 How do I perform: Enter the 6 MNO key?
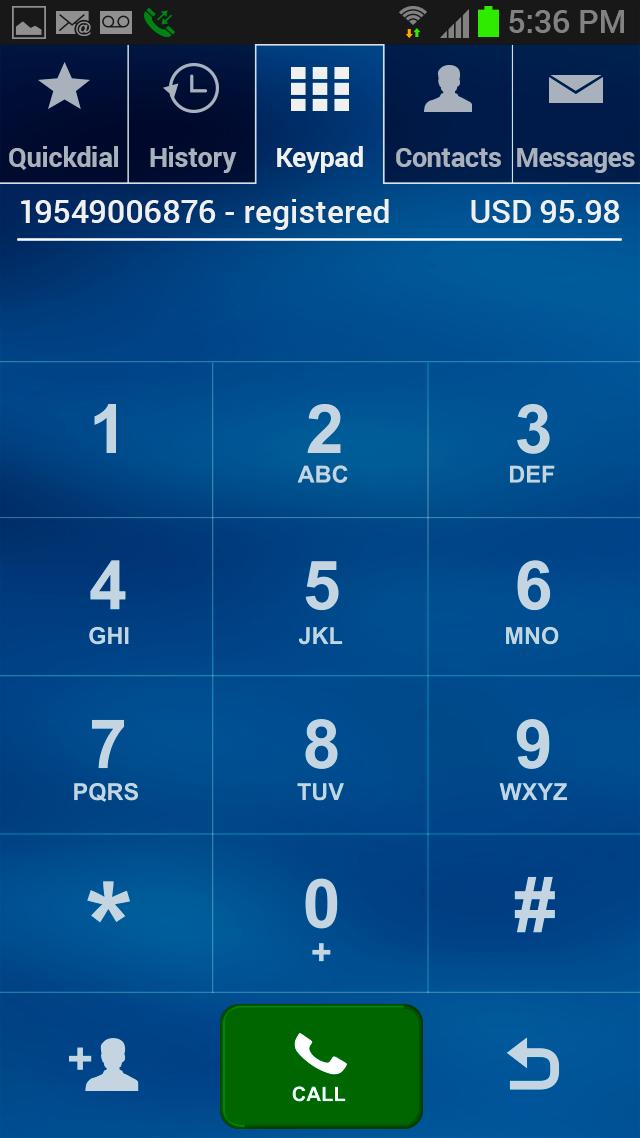[x=534, y=597]
